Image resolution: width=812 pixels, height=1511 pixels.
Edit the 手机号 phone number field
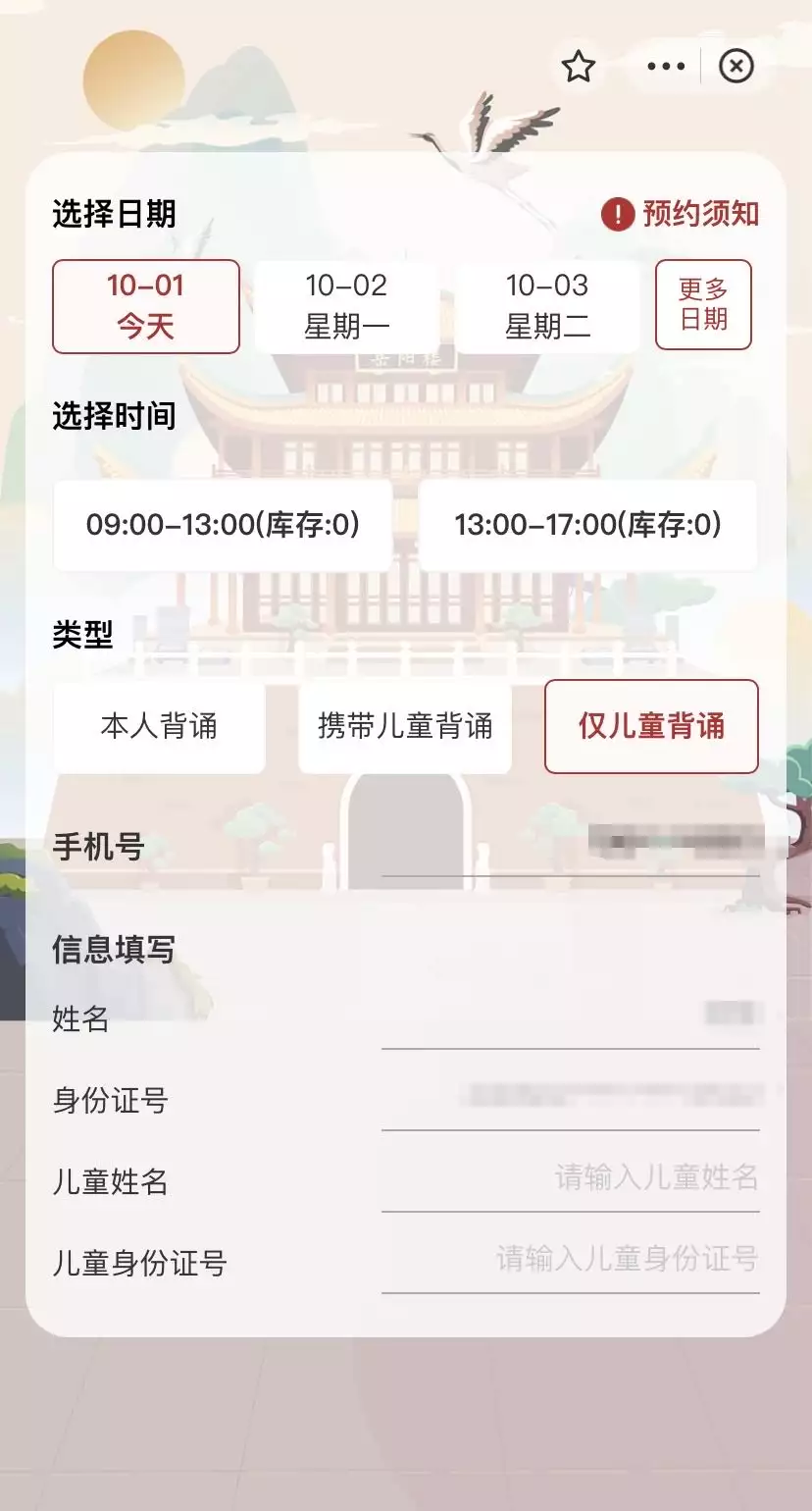click(x=571, y=846)
